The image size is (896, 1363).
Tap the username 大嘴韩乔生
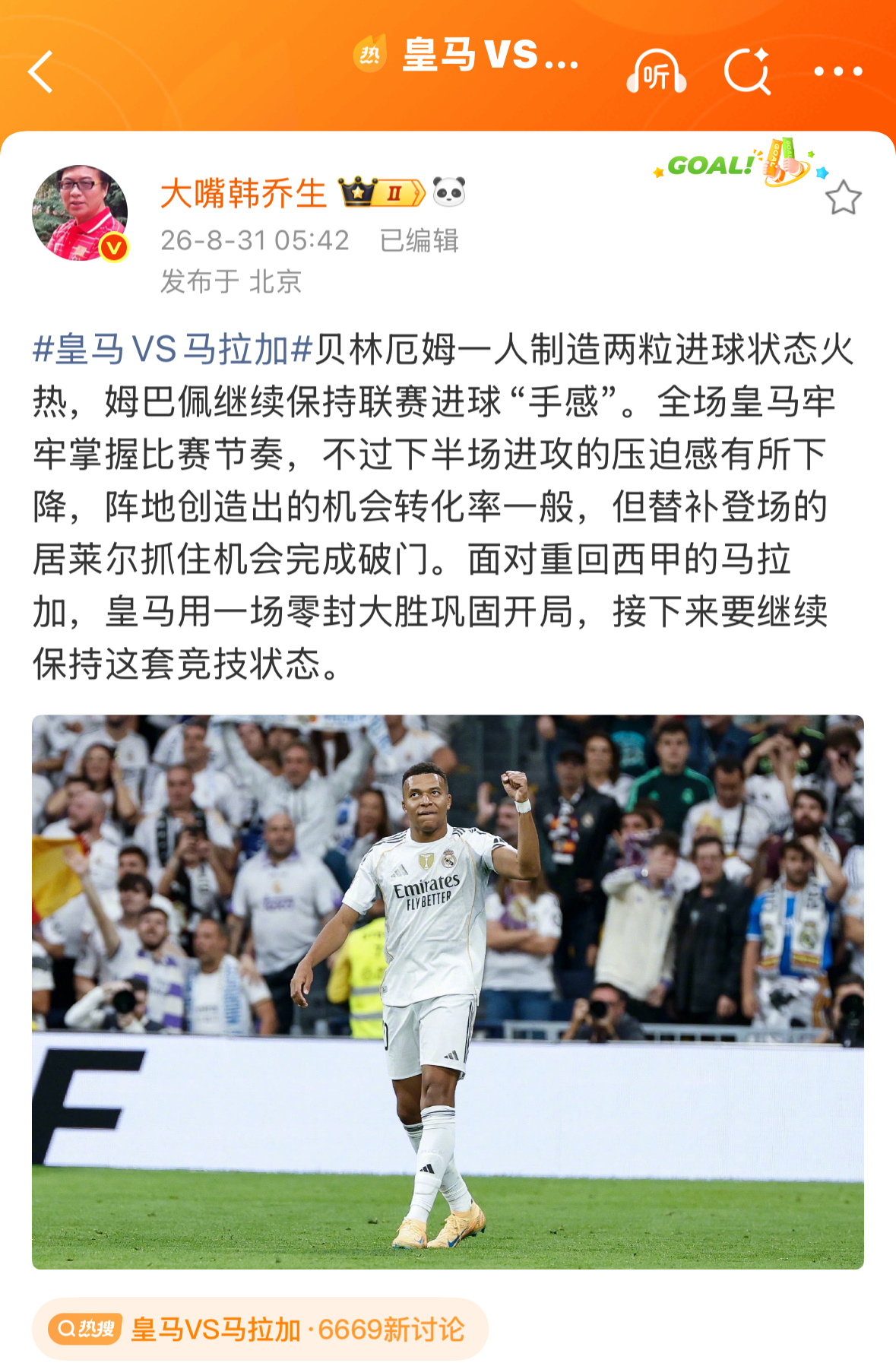[243, 193]
